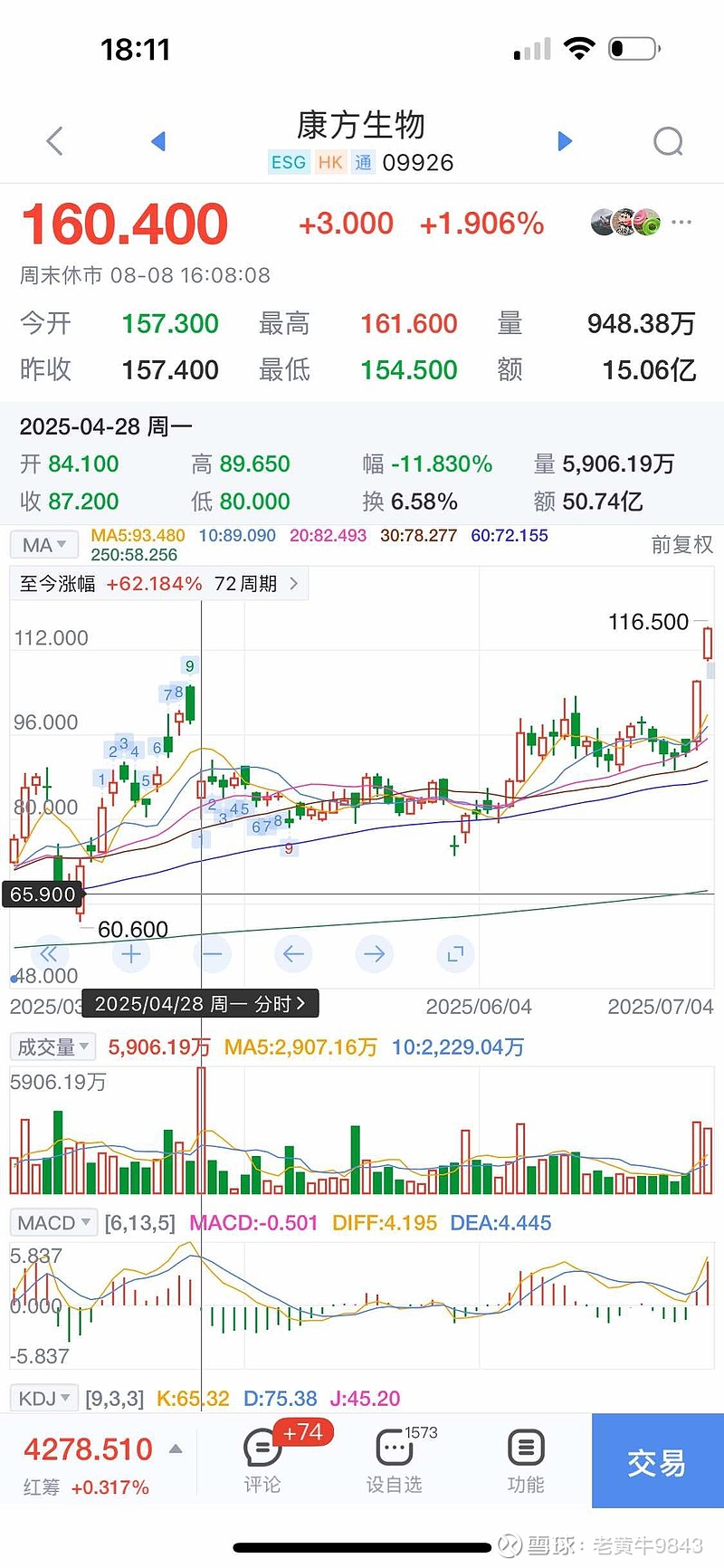The width and height of the screenshot is (724, 1568).
Task: Zoom in on the chart with plus icon
Action: (x=130, y=953)
